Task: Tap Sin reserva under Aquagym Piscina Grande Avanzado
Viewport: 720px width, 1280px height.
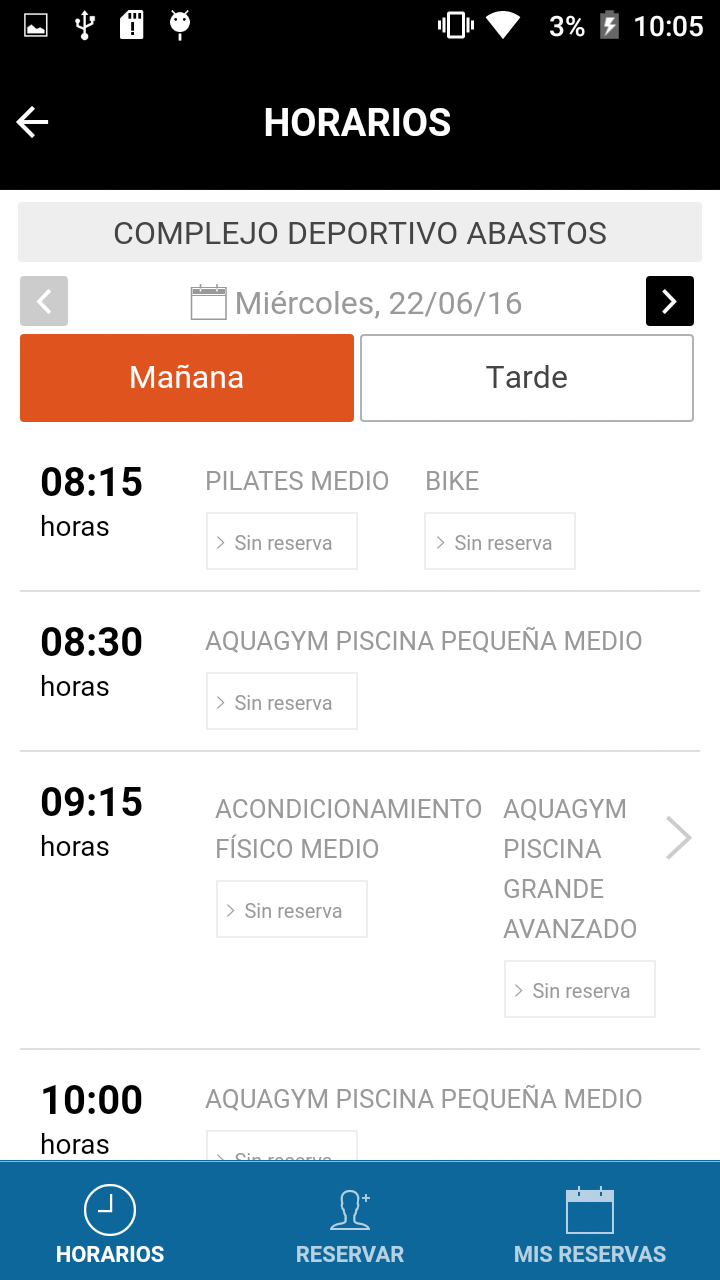Action: click(x=580, y=990)
